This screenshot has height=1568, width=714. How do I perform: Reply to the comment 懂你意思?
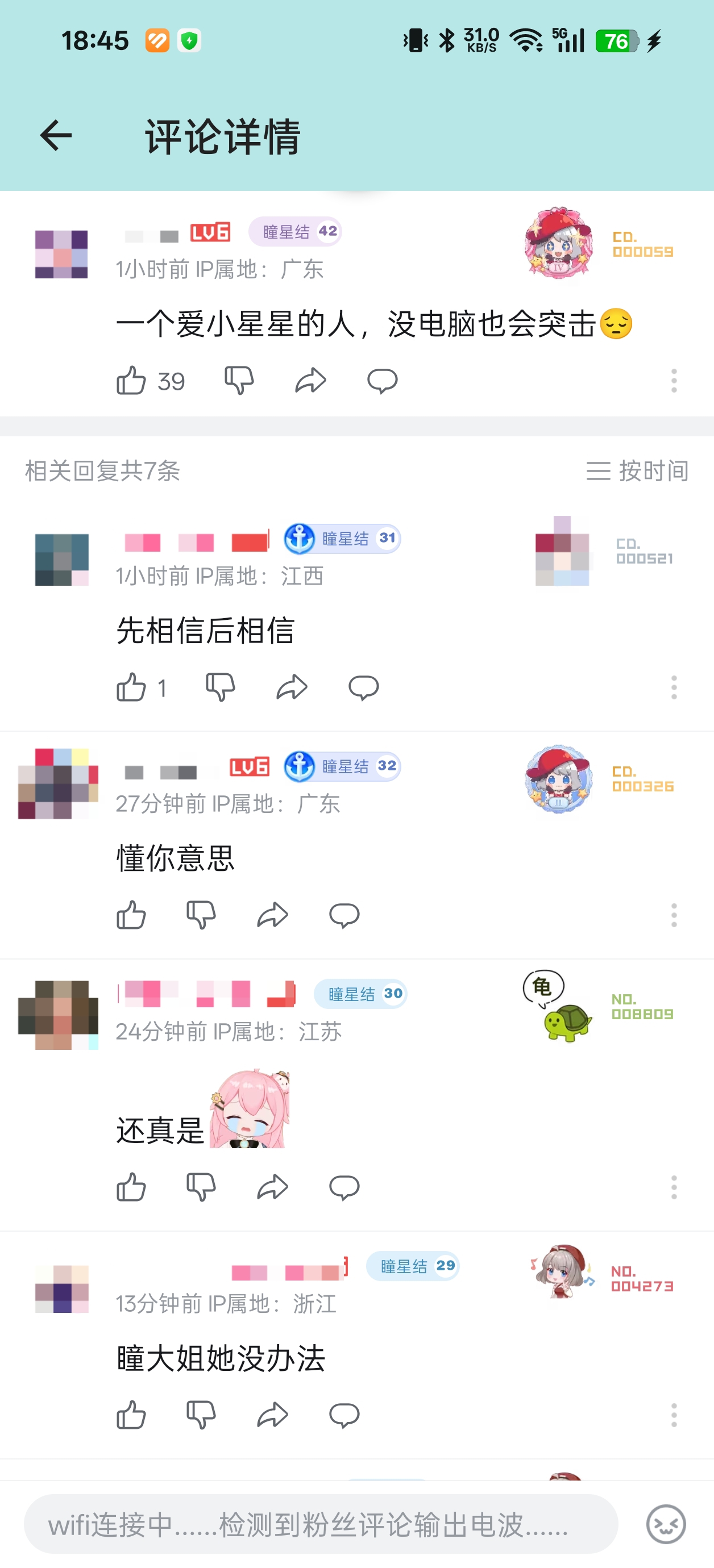(x=344, y=915)
